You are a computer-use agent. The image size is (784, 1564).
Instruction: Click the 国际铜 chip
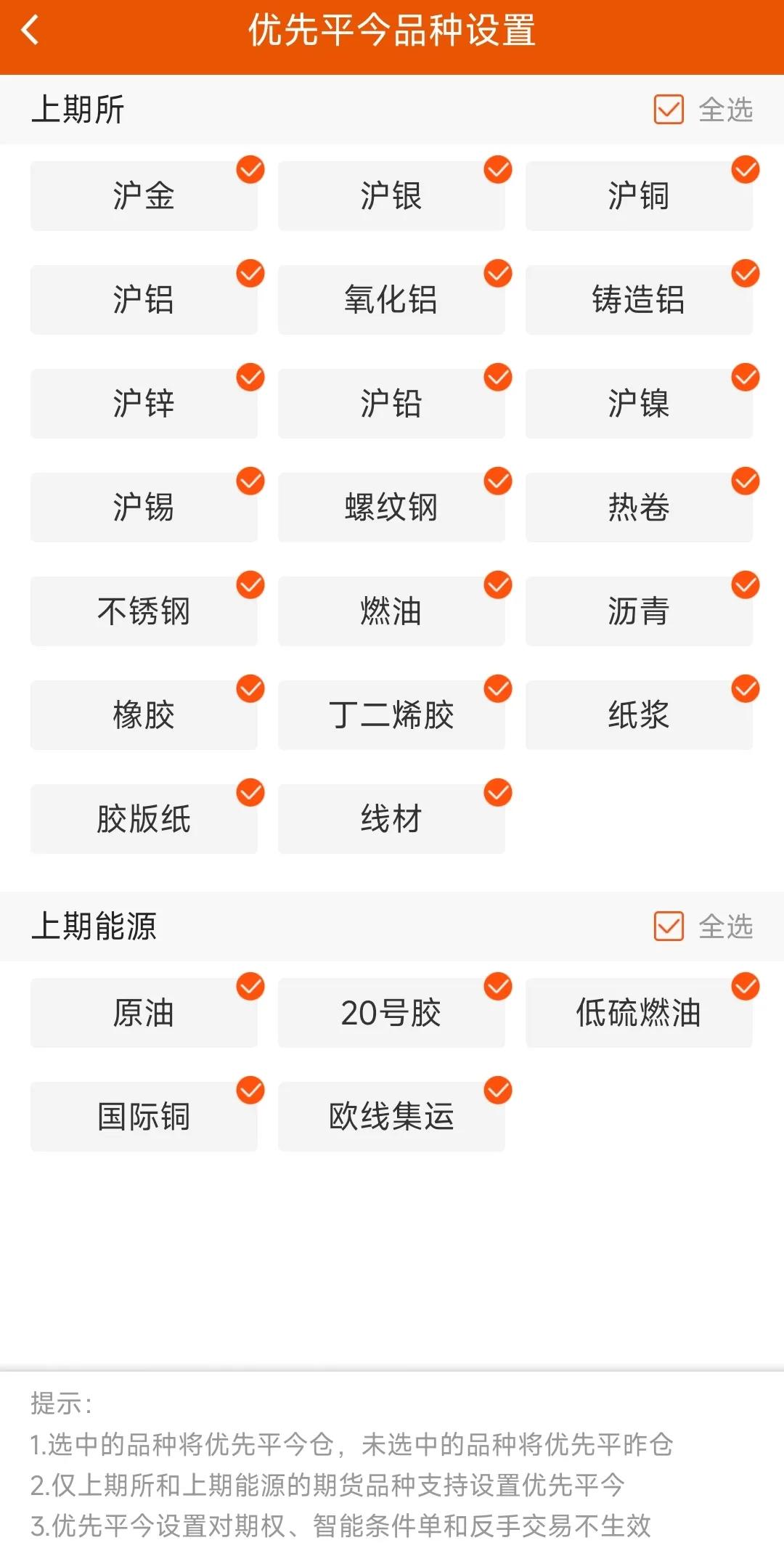tap(143, 1117)
